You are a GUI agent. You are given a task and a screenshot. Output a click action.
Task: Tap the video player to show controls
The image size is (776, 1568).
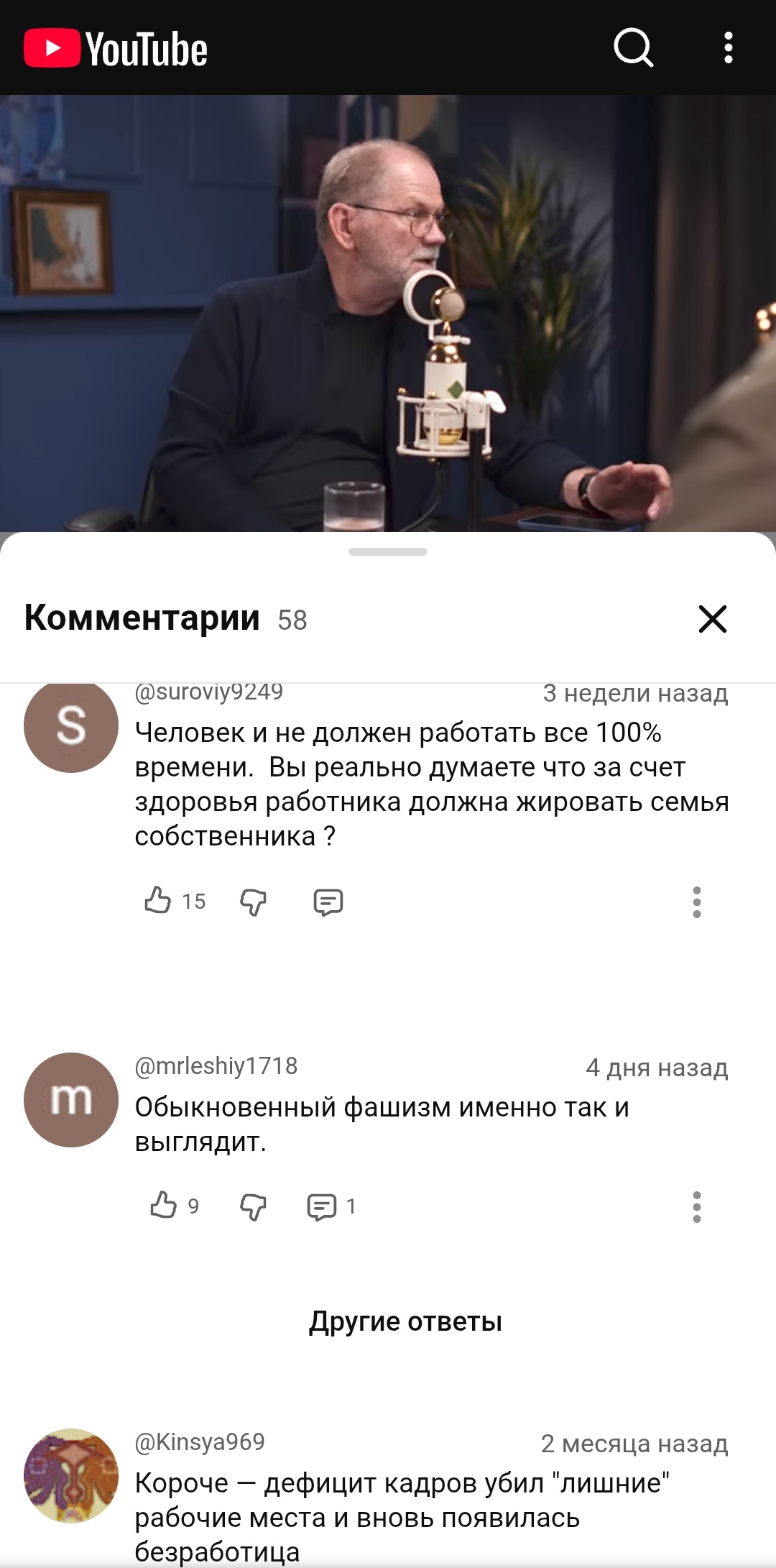(x=388, y=313)
